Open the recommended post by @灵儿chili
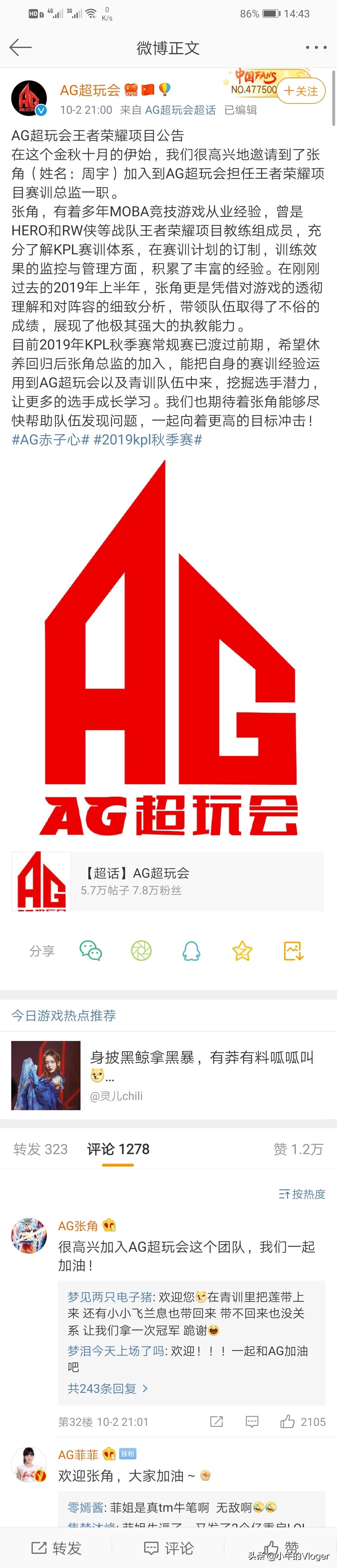 [x=168, y=1076]
